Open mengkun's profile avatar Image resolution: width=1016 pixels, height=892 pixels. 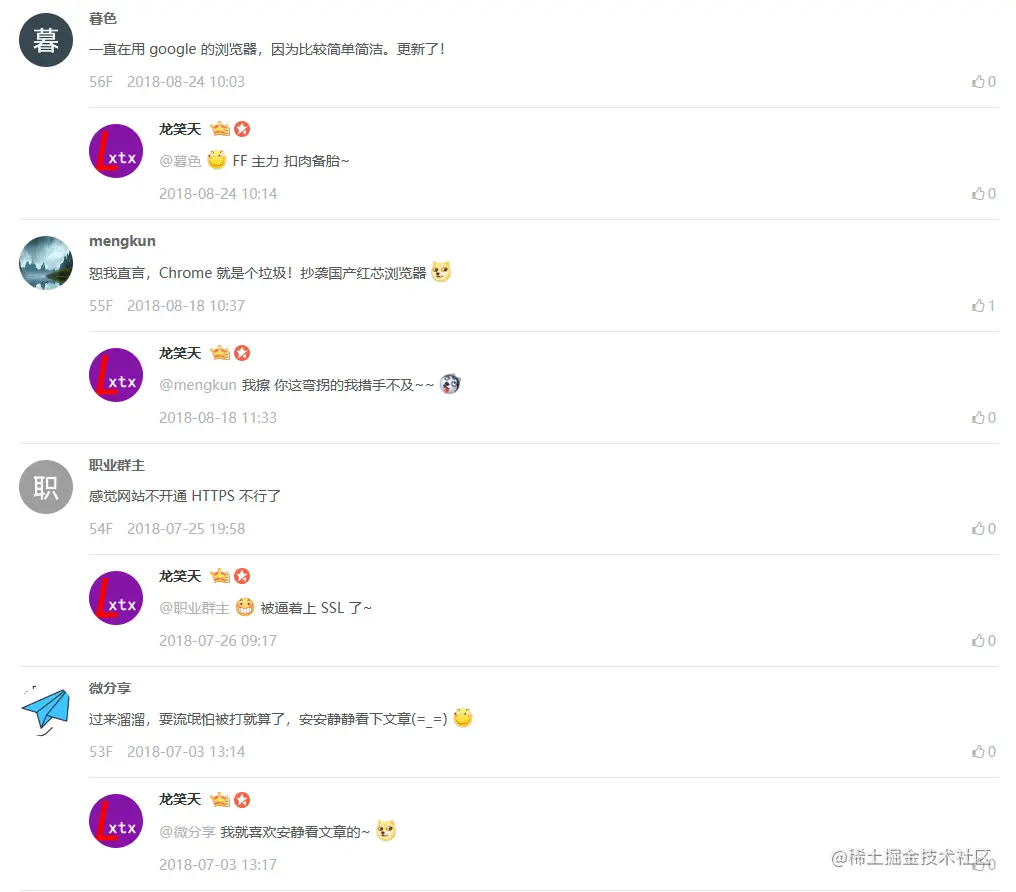[x=46, y=264]
